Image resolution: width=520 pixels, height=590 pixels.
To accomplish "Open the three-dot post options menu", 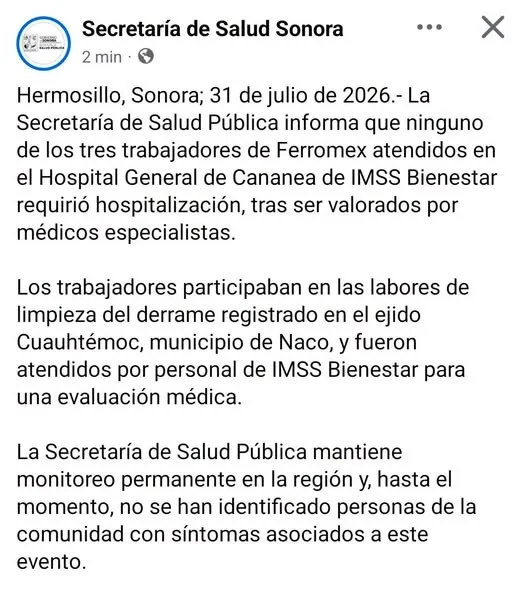I will tap(429, 27).
